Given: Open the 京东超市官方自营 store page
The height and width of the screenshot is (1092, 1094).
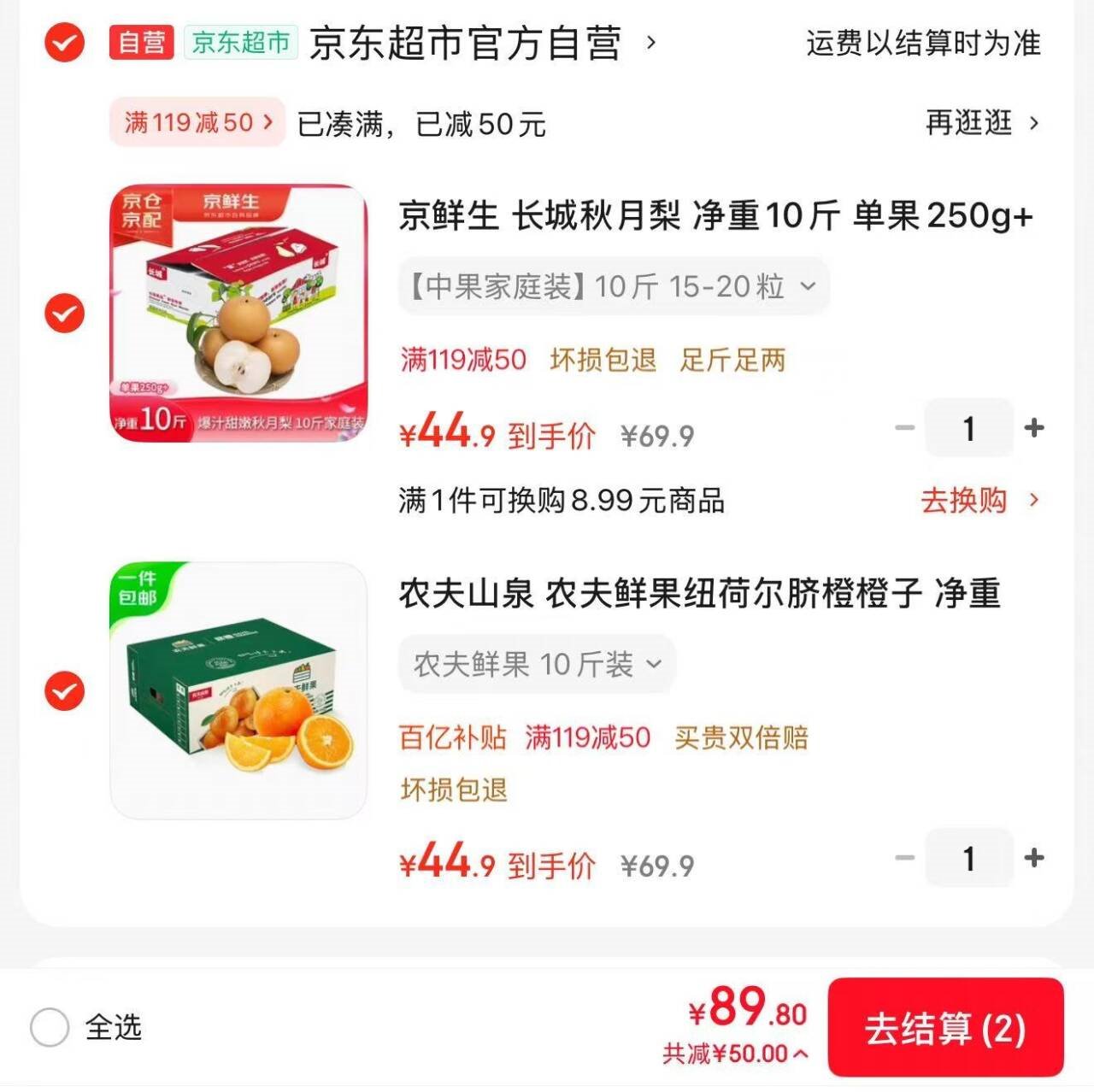Looking at the screenshot, I should tap(466, 43).
